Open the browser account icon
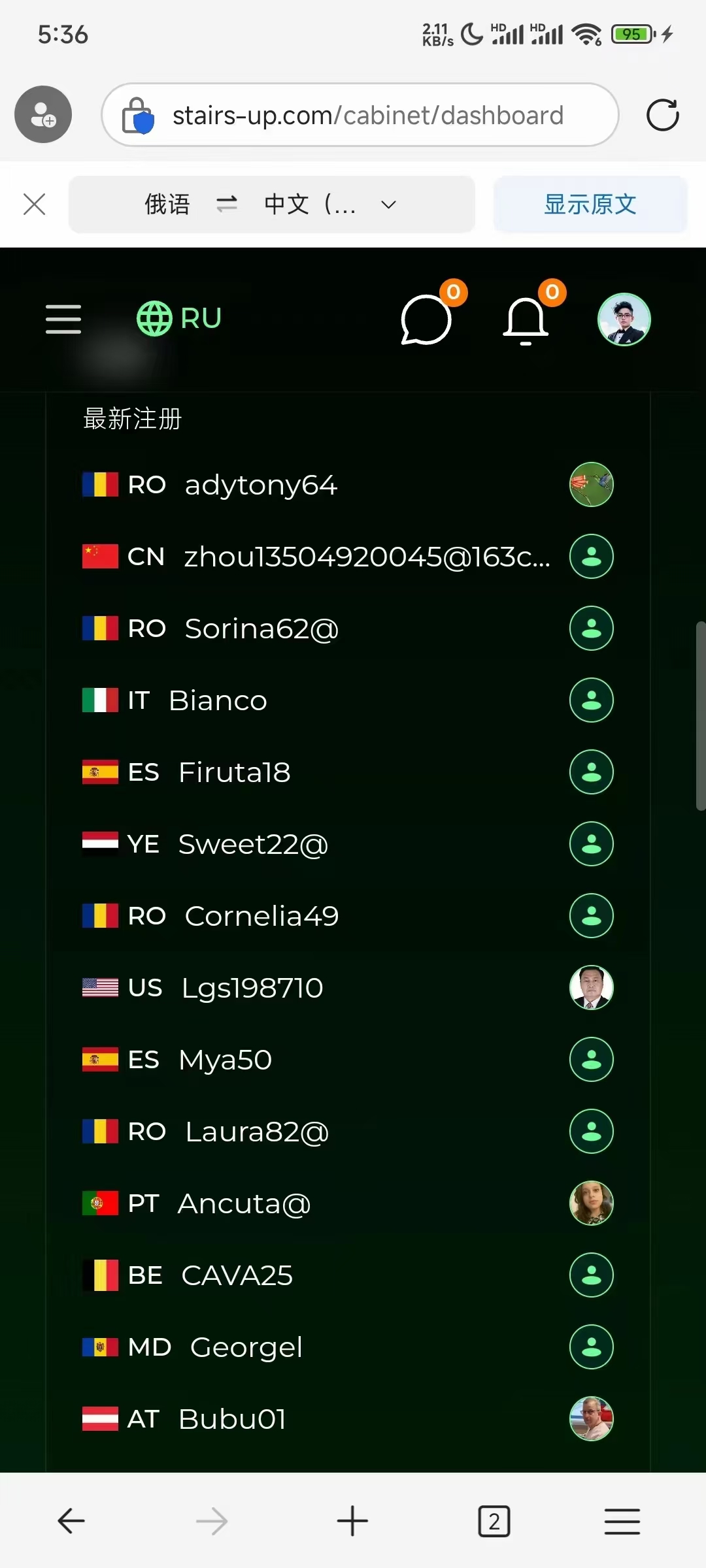The width and height of the screenshot is (706, 1568). tap(43, 114)
